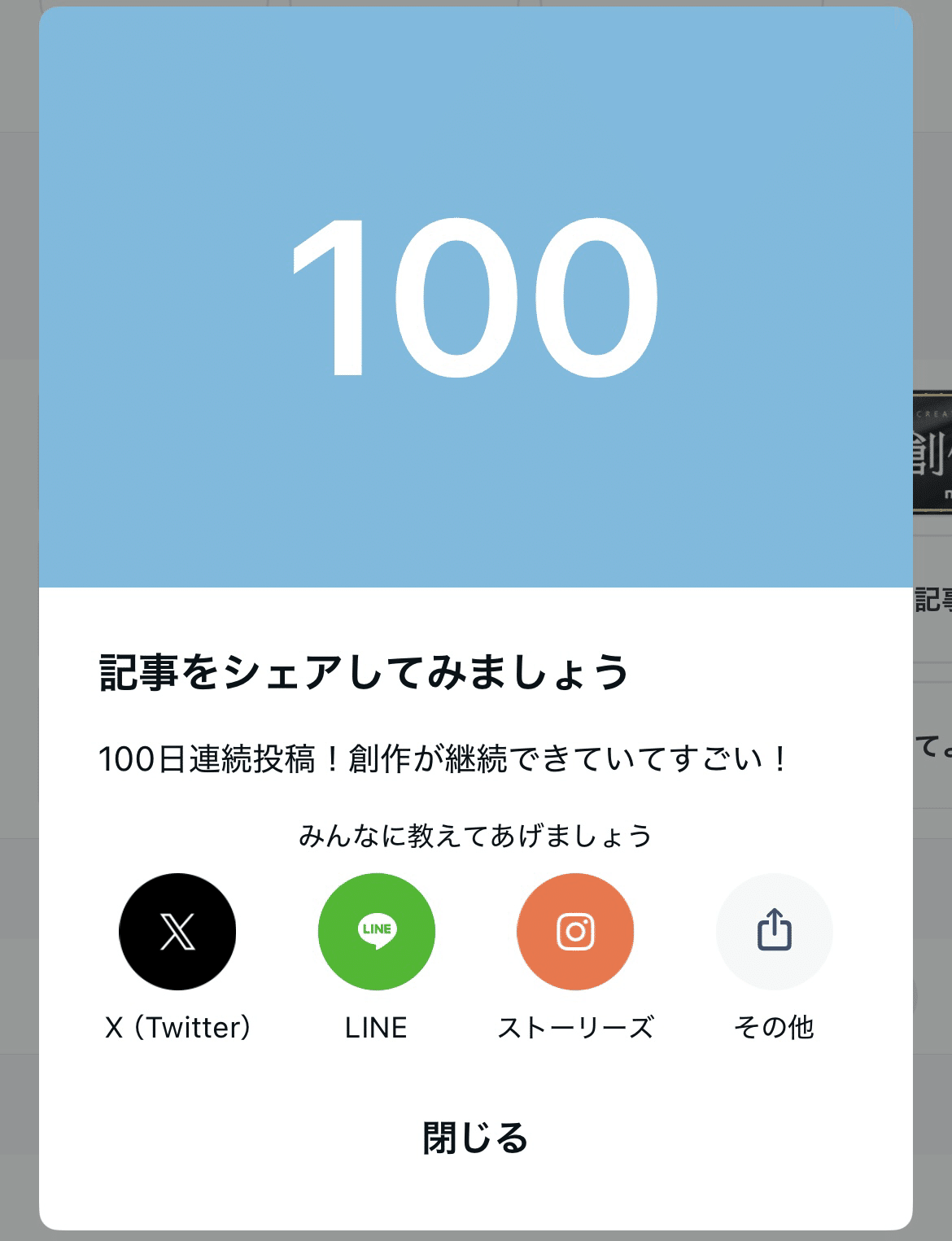Click the その他 label text
The width and height of the screenshot is (952, 1241).
pyautogui.click(x=772, y=1026)
